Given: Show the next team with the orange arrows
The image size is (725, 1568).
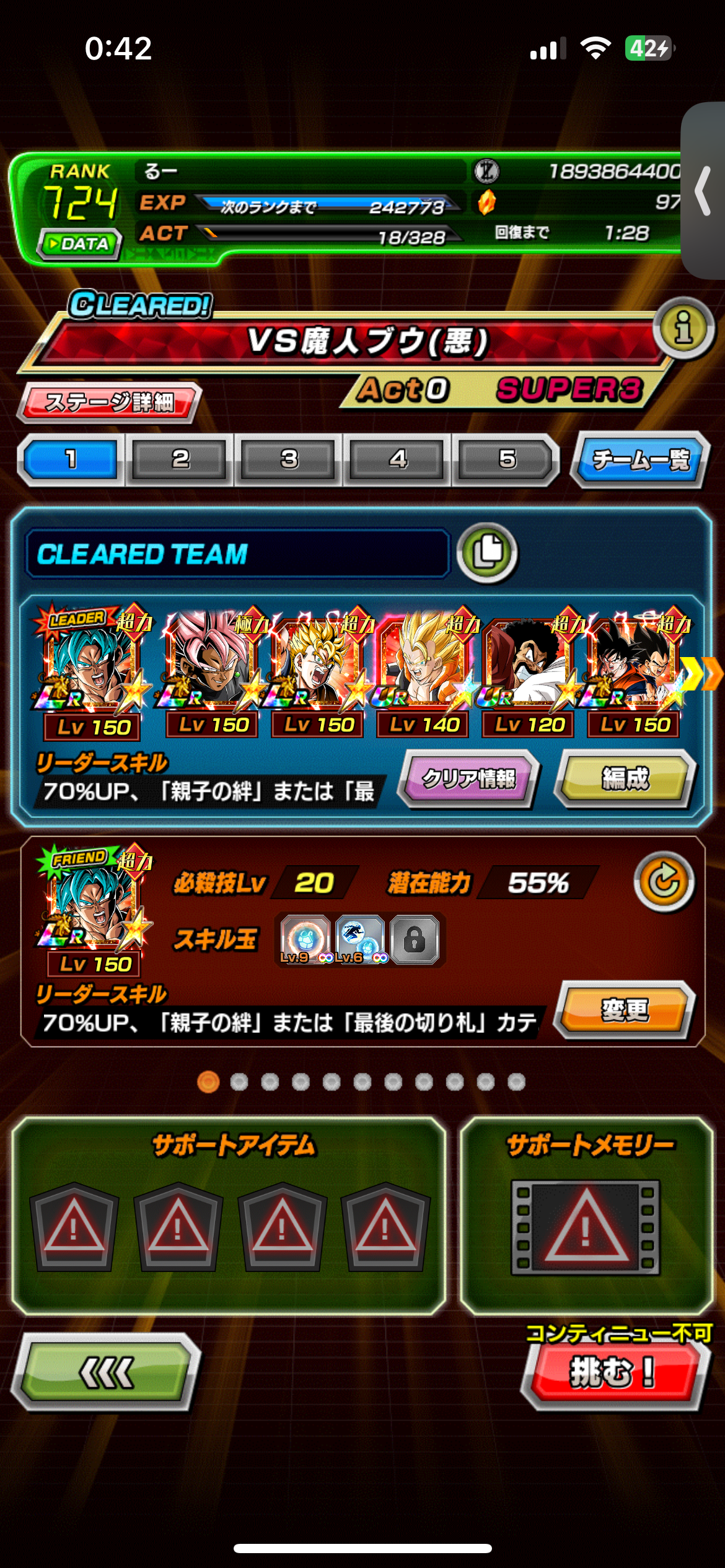Looking at the screenshot, I should pyautogui.click(x=701, y=674).
